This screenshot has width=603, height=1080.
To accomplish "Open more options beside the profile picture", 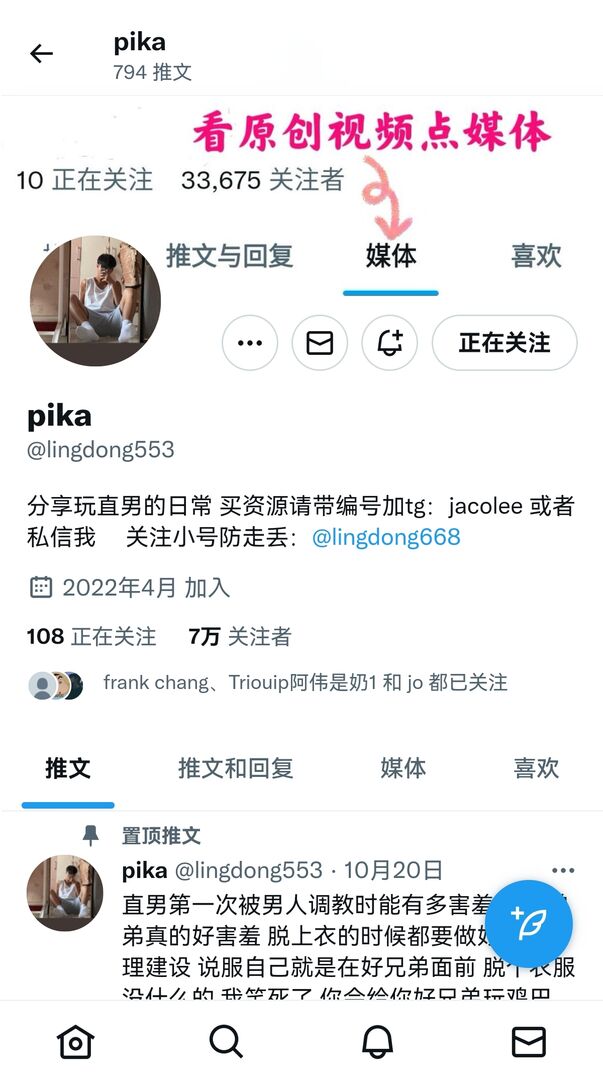I will point(250,343).
